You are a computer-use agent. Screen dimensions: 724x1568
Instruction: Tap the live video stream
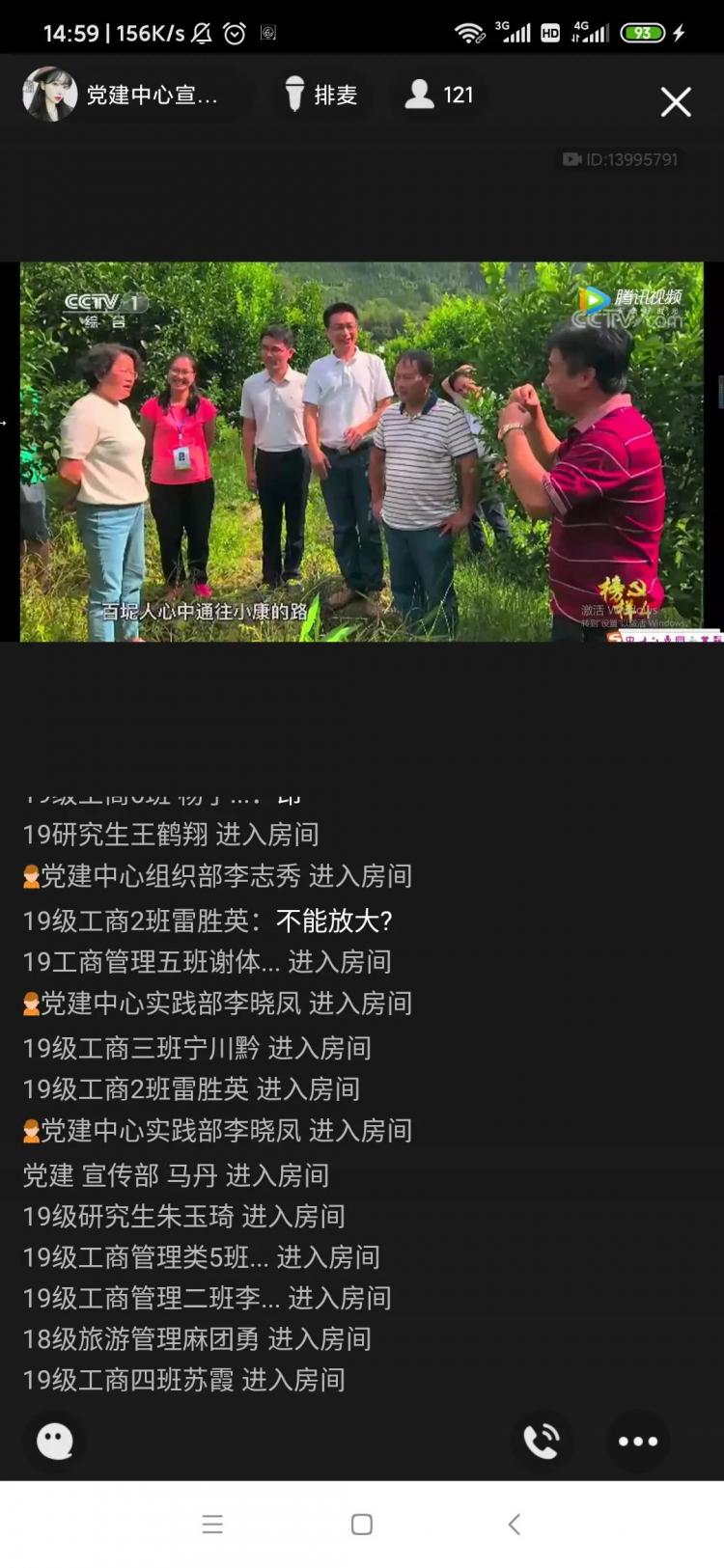coord(362,452)
